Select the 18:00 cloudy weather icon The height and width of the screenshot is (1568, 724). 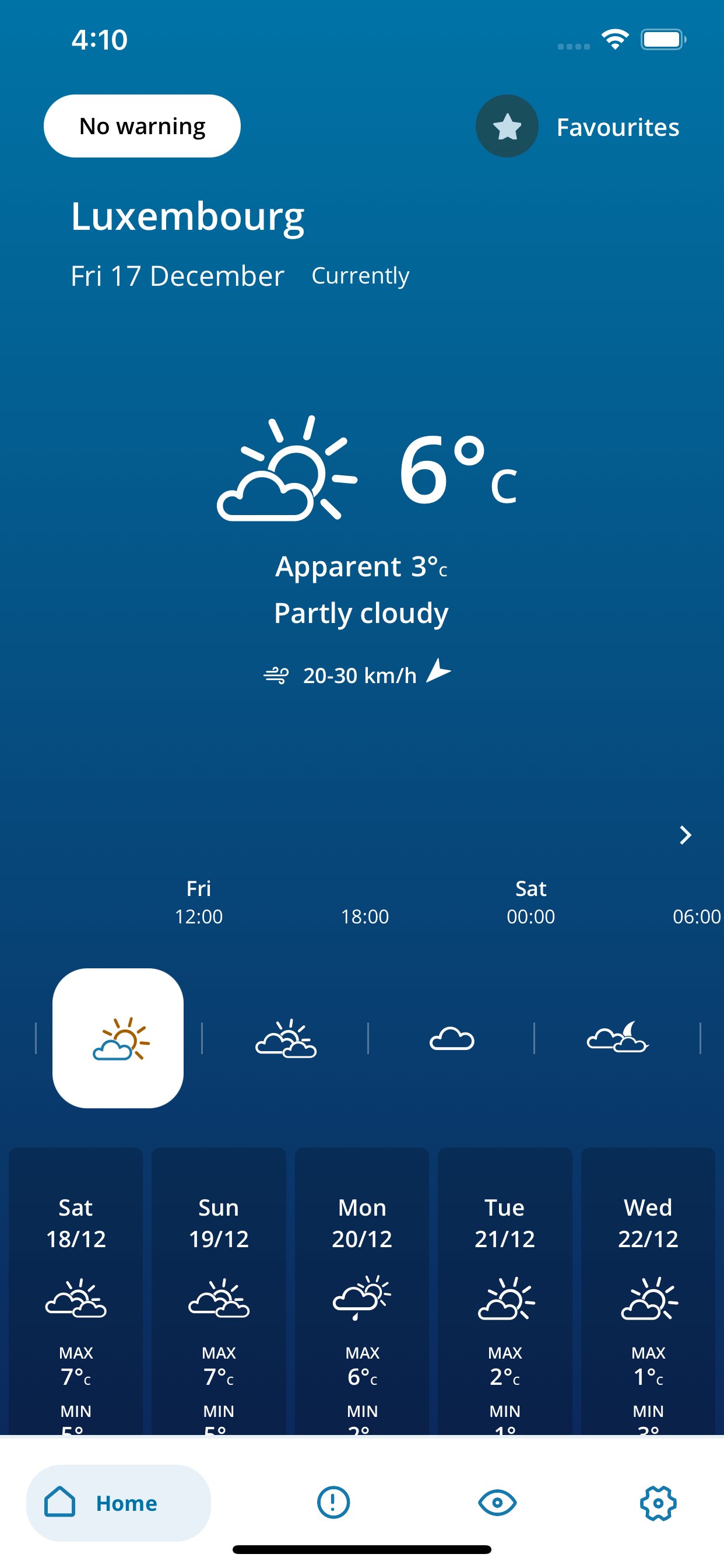tap(286, 1041)
